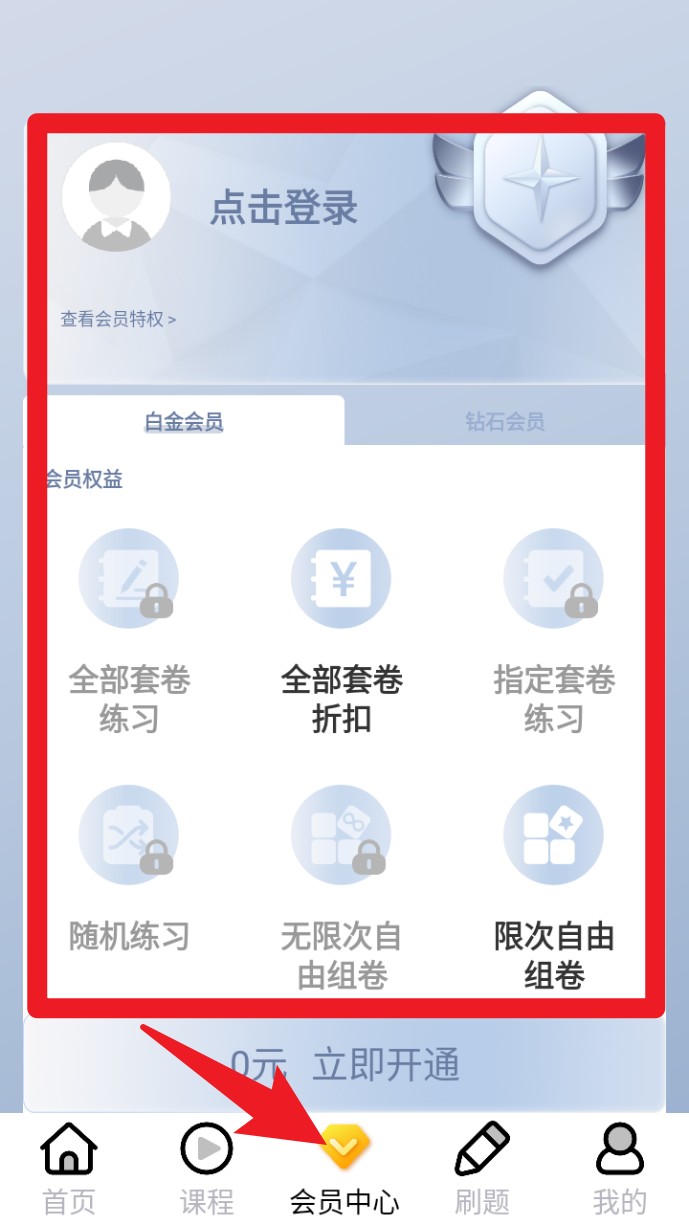Screen dimensions: 689x1225
Task: Open the 查看会员特权 link
Action: pyautogui.click(x=118, y=320)
